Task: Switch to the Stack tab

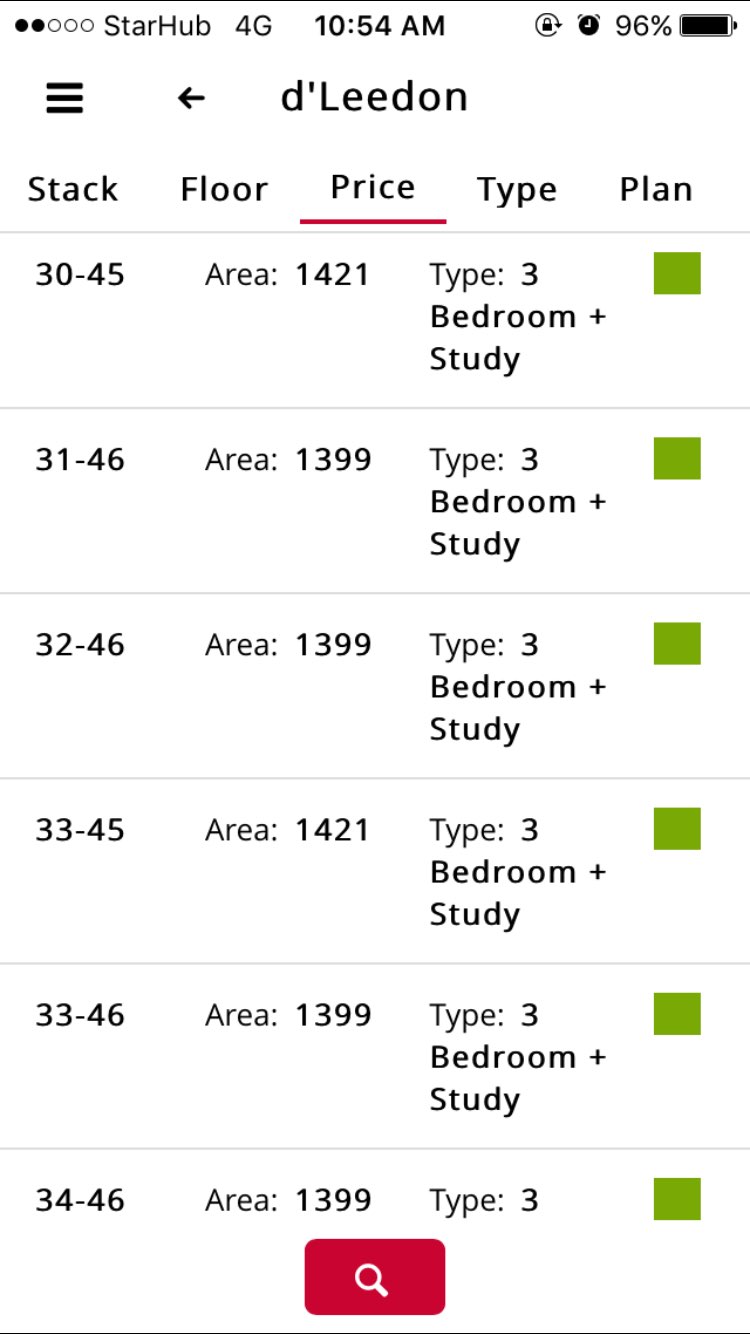Action: click(73, 189)
